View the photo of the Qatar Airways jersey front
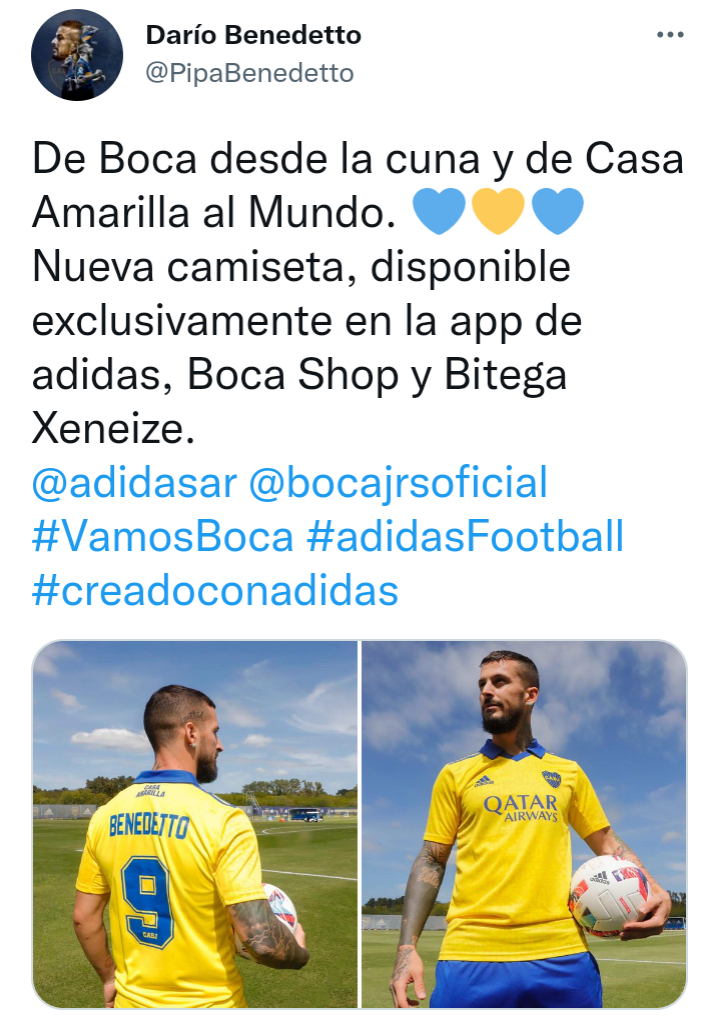Screen dimensions: 719x1016 pos(524,824)
